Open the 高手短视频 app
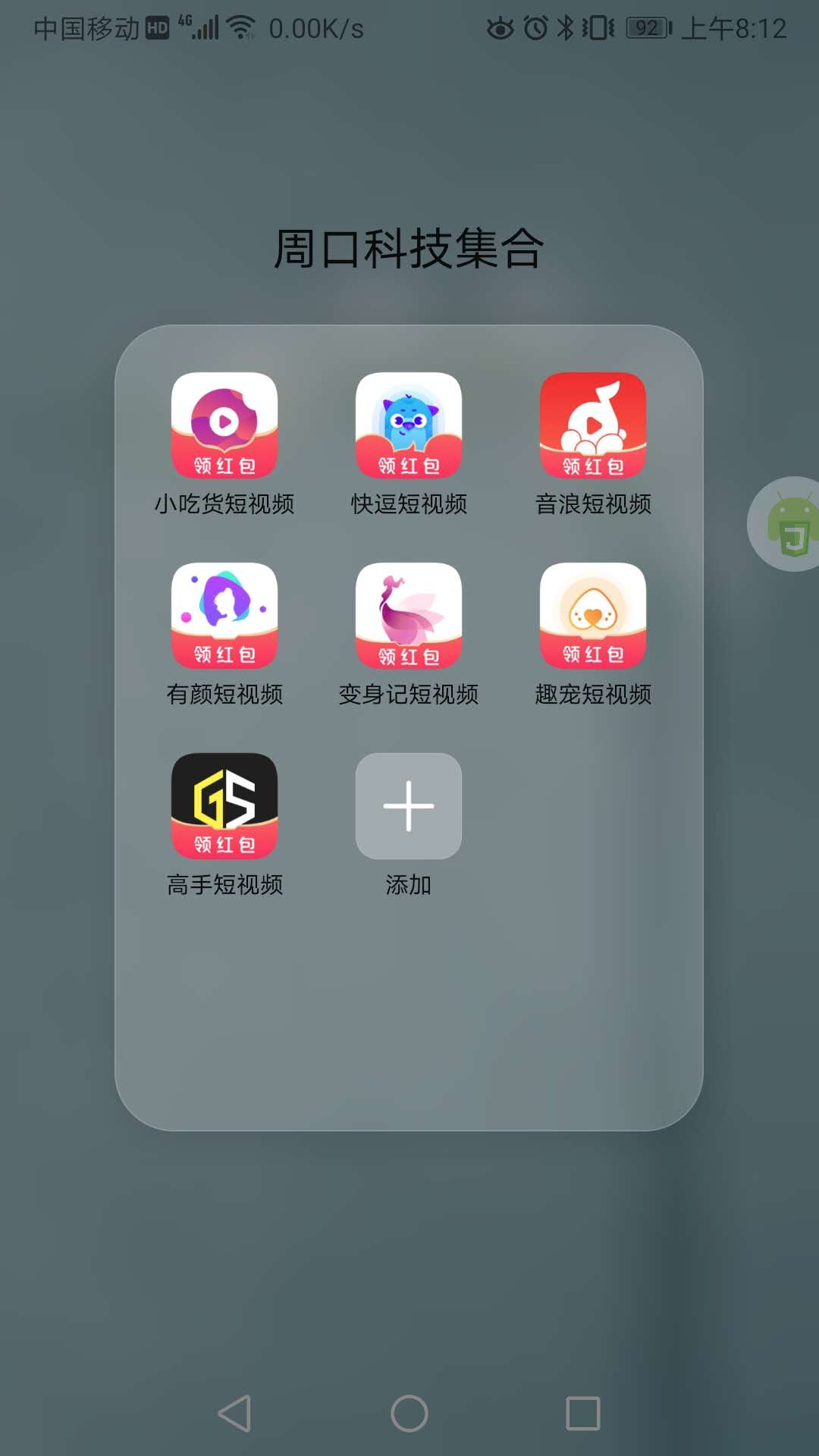 (224, 806)
